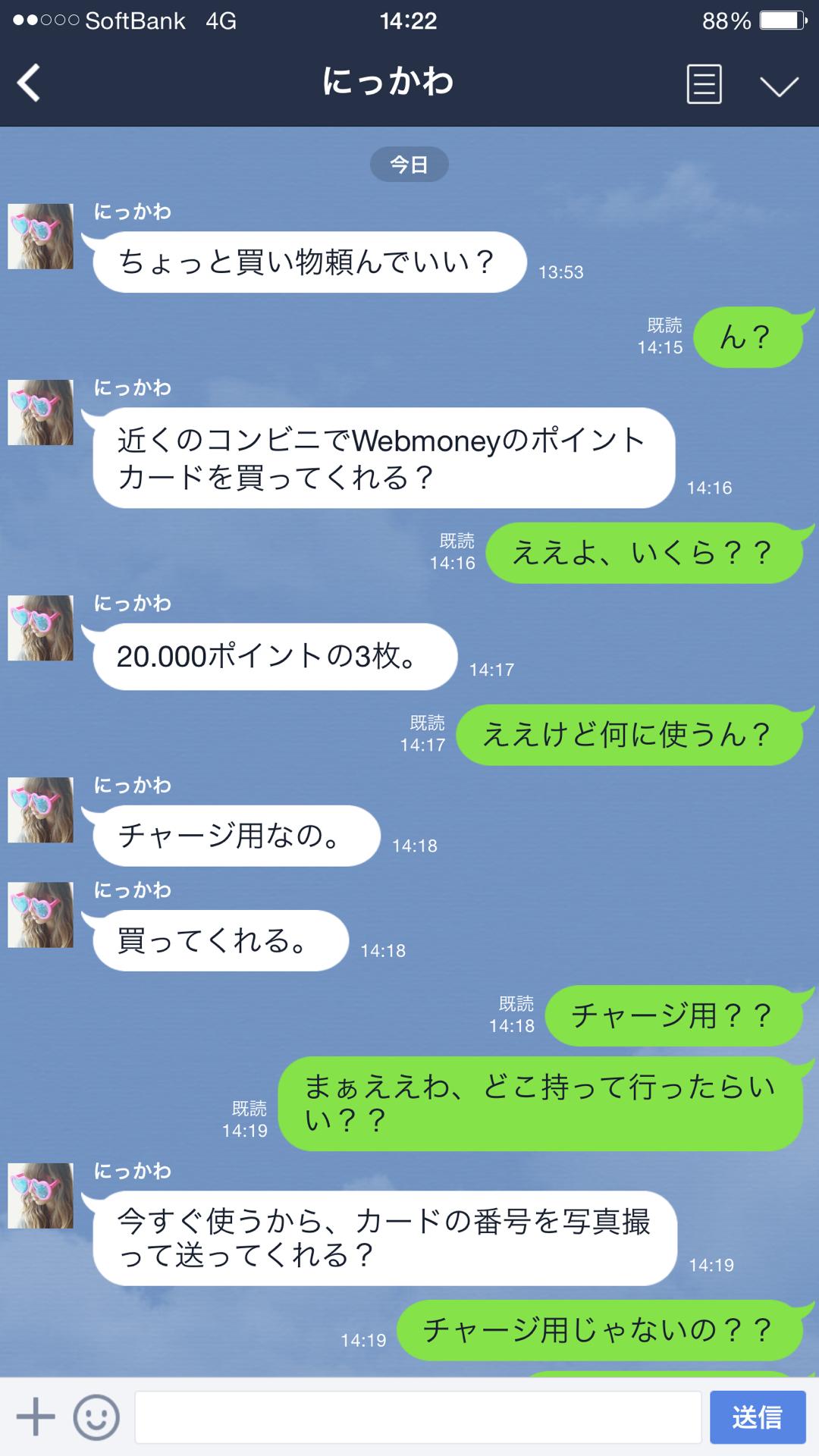The image size is (819, 1456).
Task: Collapse the chat header with the chevron
Action: point(779,86)
